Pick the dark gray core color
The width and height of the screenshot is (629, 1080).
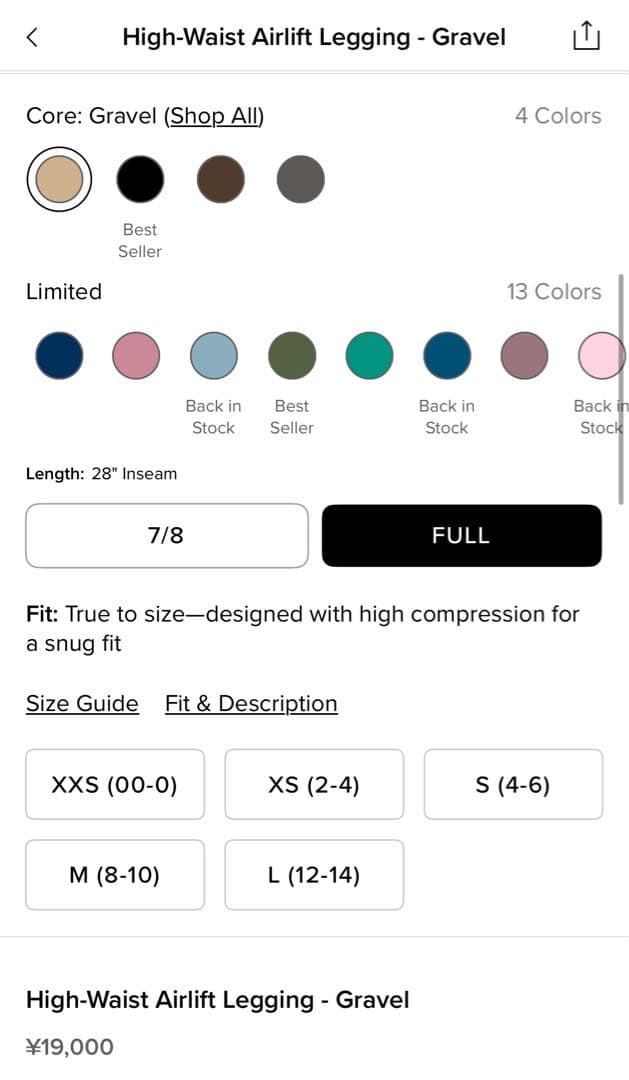point(301,180)
